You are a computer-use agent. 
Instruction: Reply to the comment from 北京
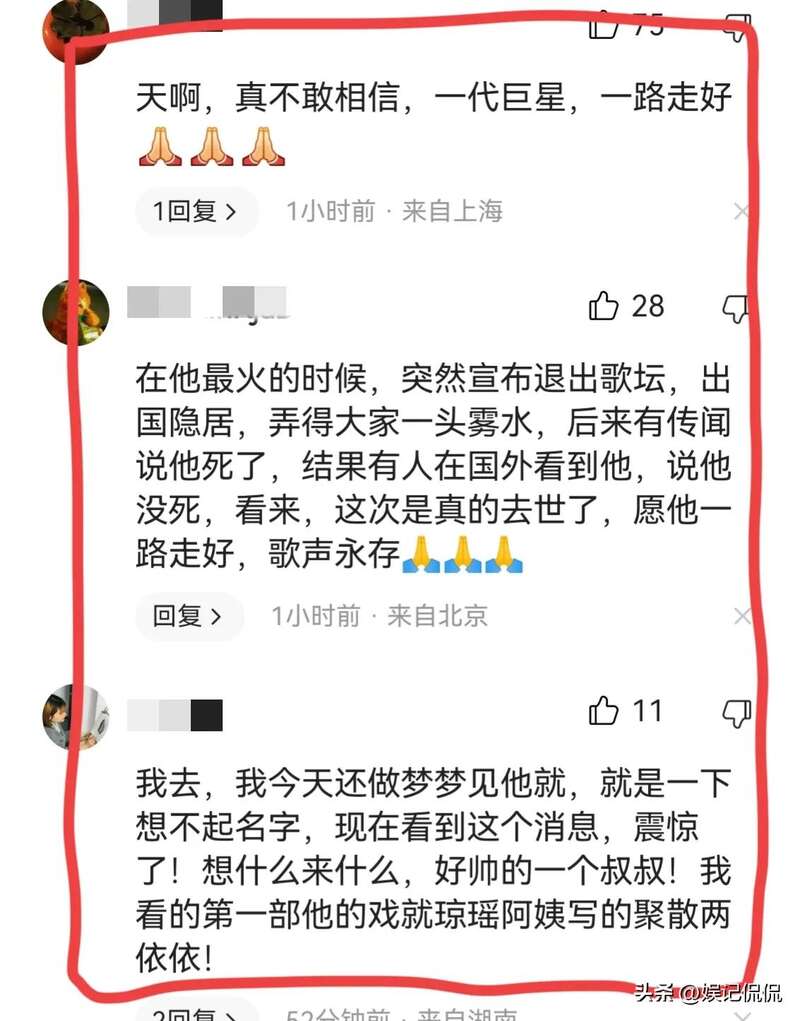(x=188, y=616)
